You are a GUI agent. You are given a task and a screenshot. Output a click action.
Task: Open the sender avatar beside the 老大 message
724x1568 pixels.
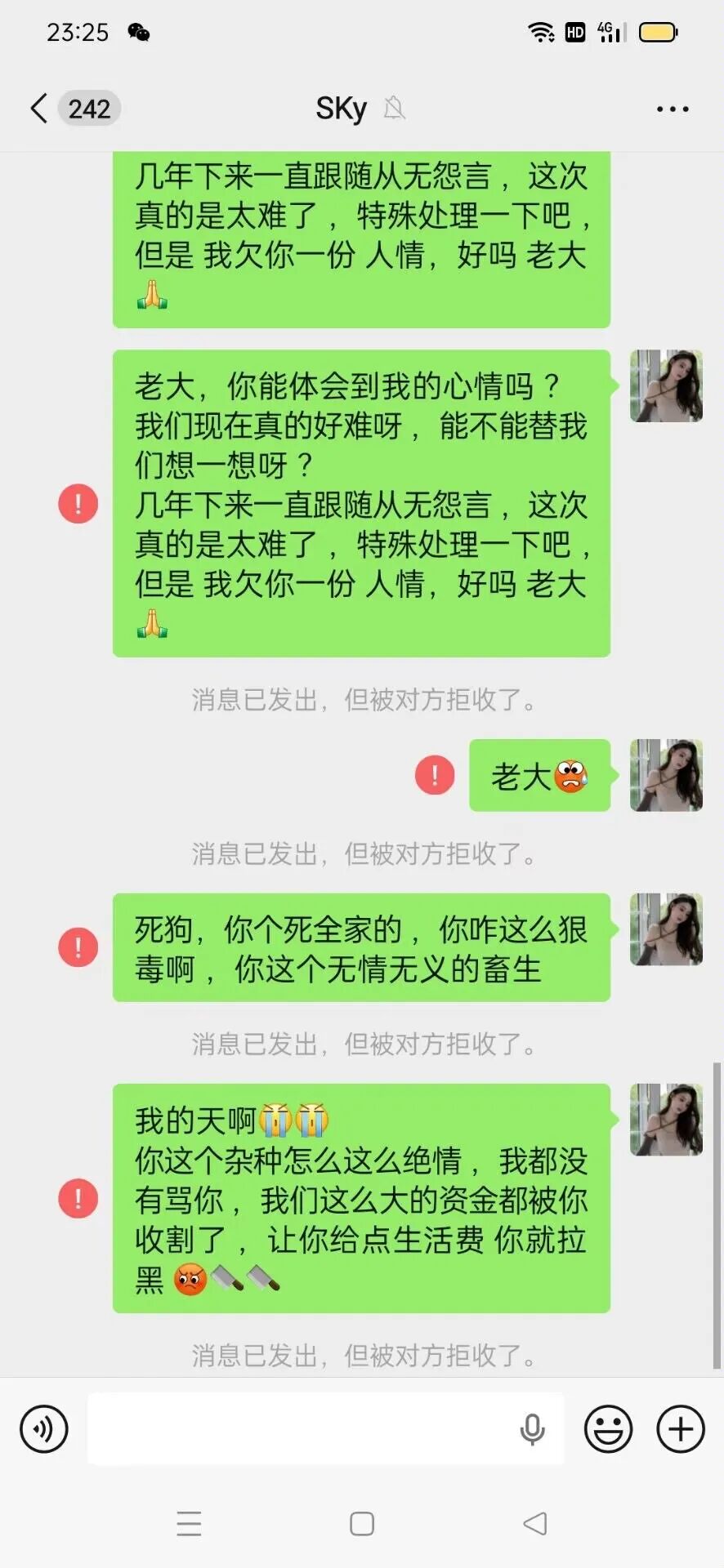pos(666,775)
